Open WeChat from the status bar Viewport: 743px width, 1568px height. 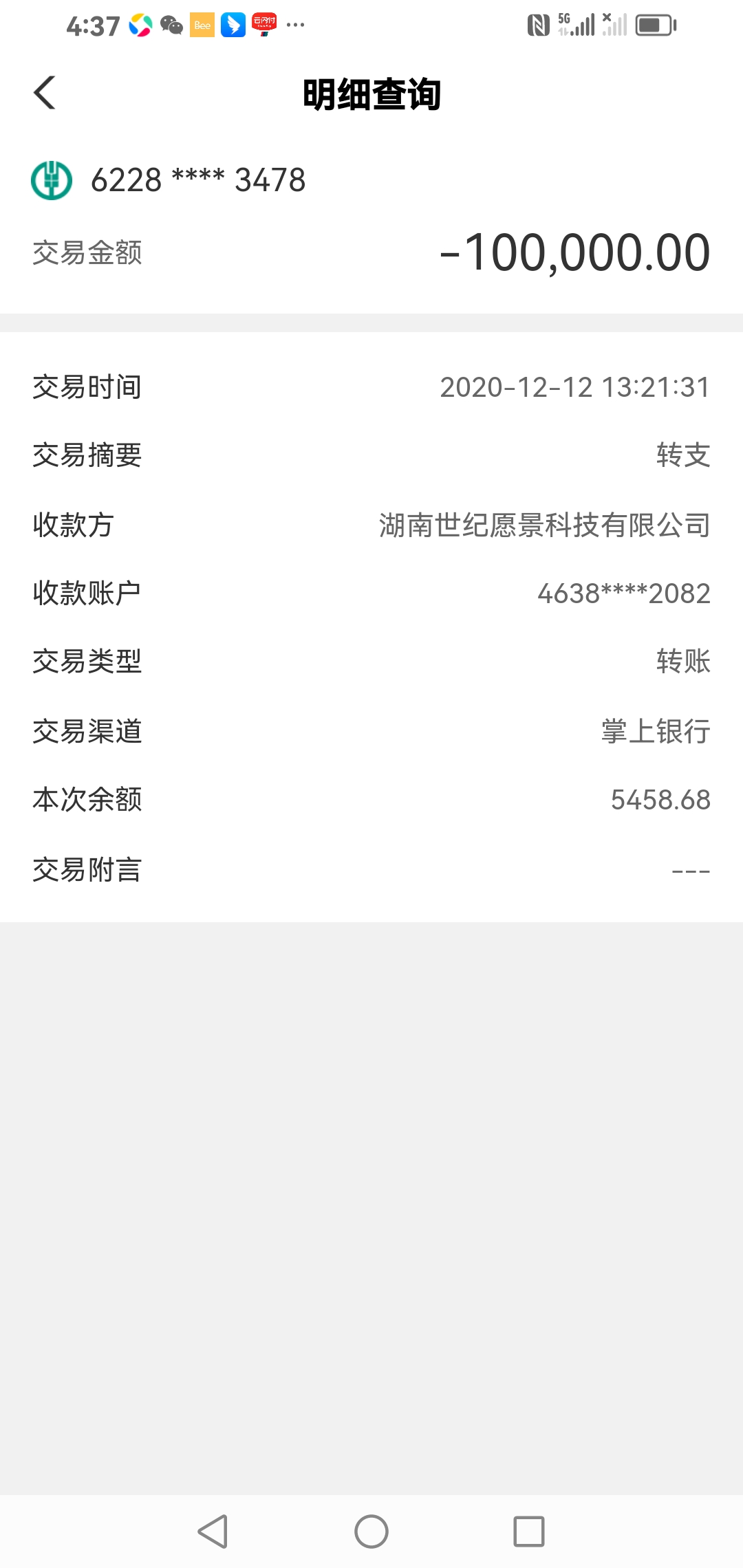coord(171,25)
